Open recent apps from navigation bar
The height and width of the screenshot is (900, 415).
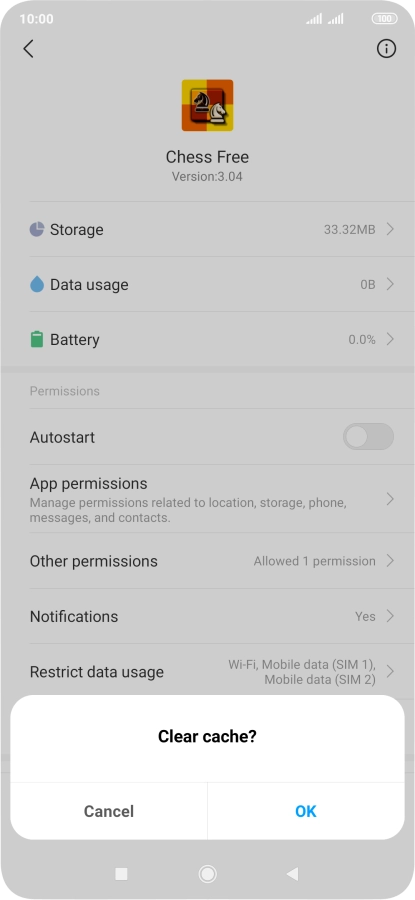(x=121, y=874)
